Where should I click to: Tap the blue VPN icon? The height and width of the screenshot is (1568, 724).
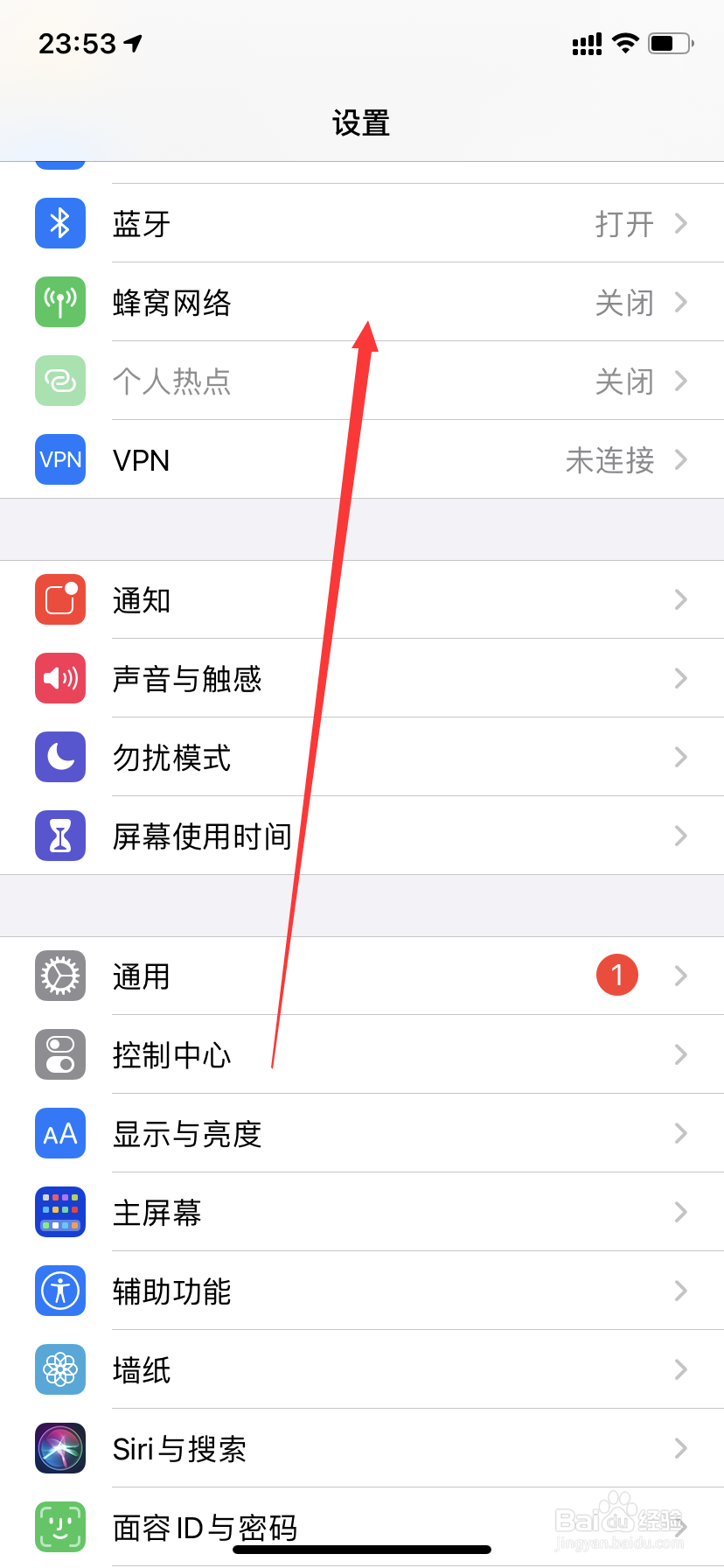pyautogui.click(x=59, y=459)
